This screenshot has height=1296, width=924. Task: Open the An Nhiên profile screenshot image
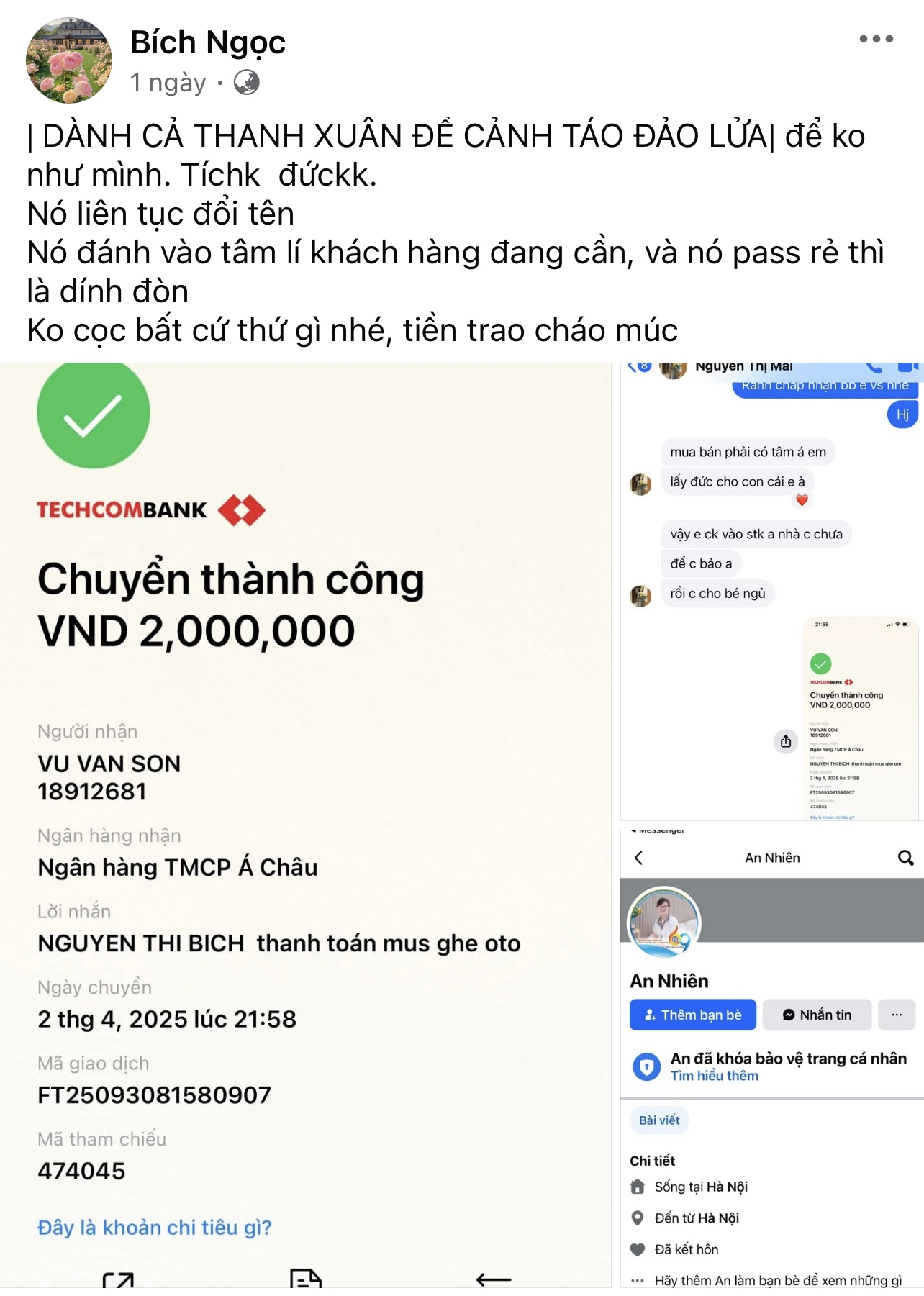click(x=771, y=1058)
